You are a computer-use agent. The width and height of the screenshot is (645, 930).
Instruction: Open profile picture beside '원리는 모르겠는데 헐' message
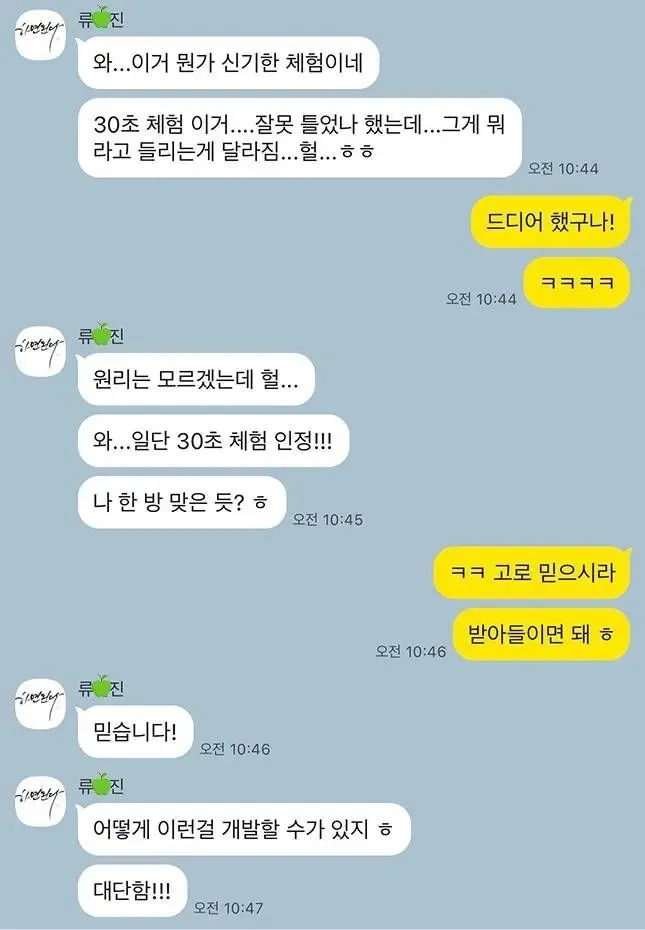point(39,352)
